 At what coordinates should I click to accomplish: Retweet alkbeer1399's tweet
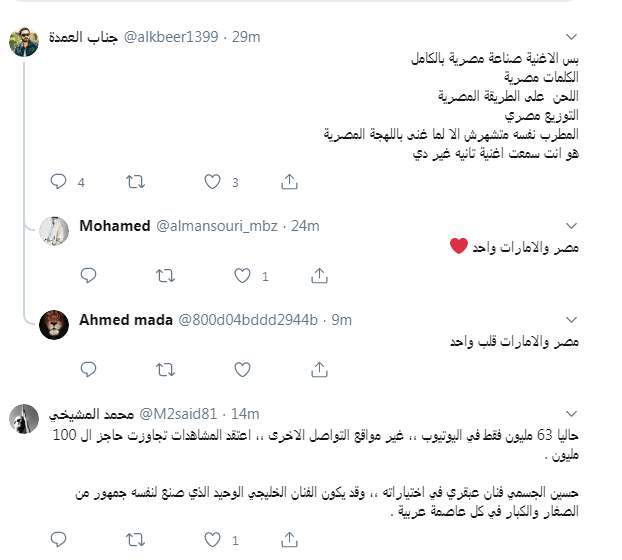point(135,182)
